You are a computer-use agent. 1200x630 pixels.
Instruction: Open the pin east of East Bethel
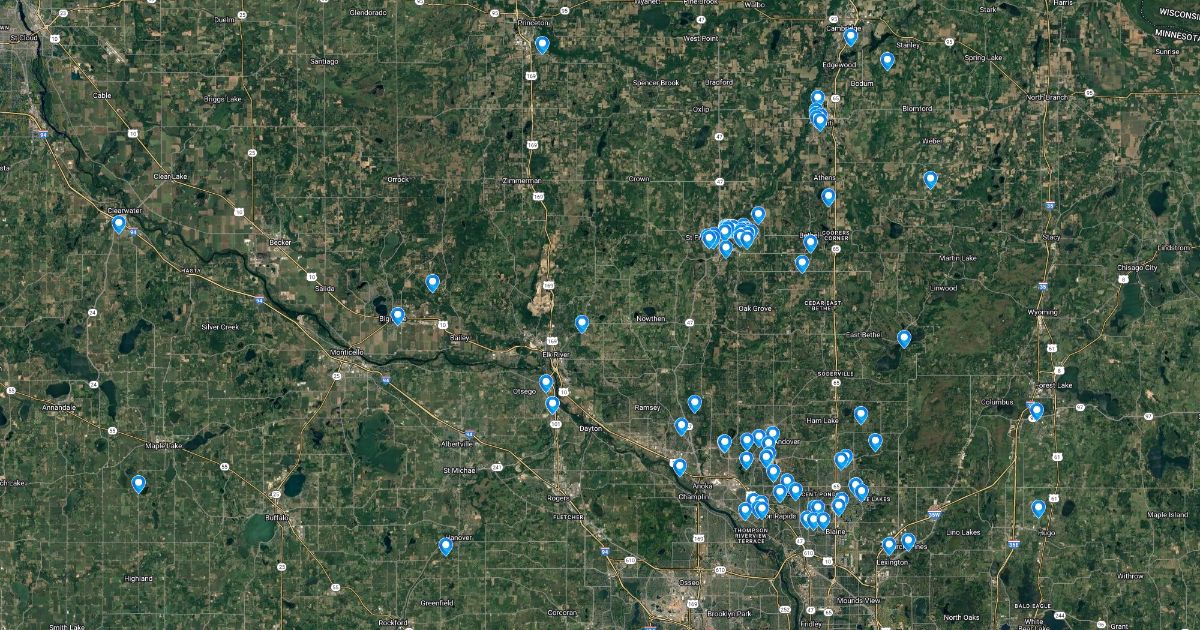coord(904,338)
